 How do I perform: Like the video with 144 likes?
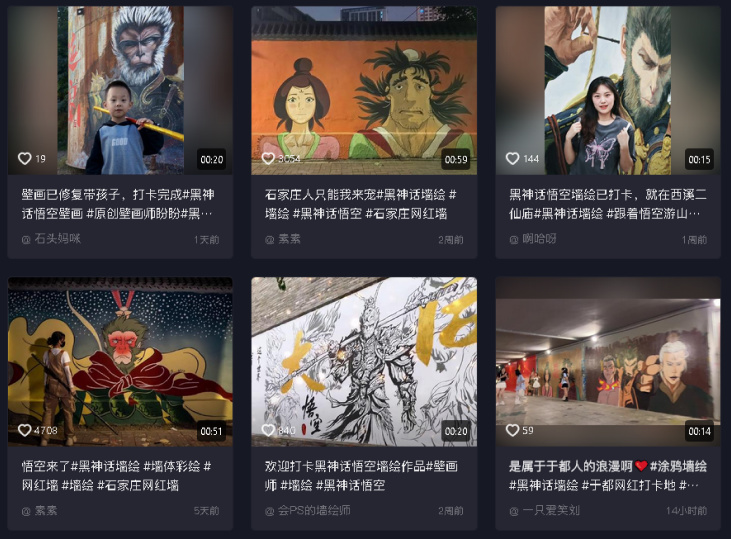pyautogui.click(x=513, y=159)
